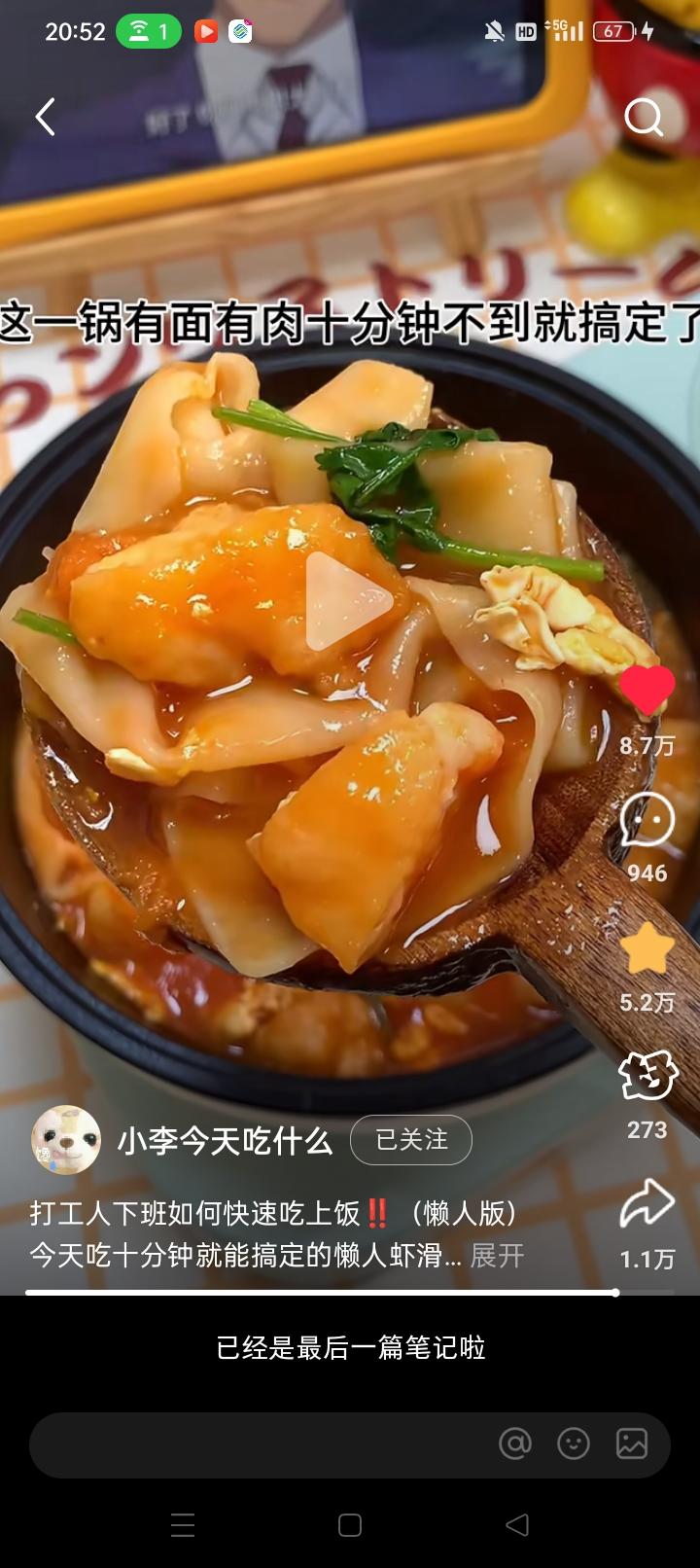This screenshot has height=1568, width=700.
Task: Share the video using the arrow icon
Action: (x=647, y=1204)
